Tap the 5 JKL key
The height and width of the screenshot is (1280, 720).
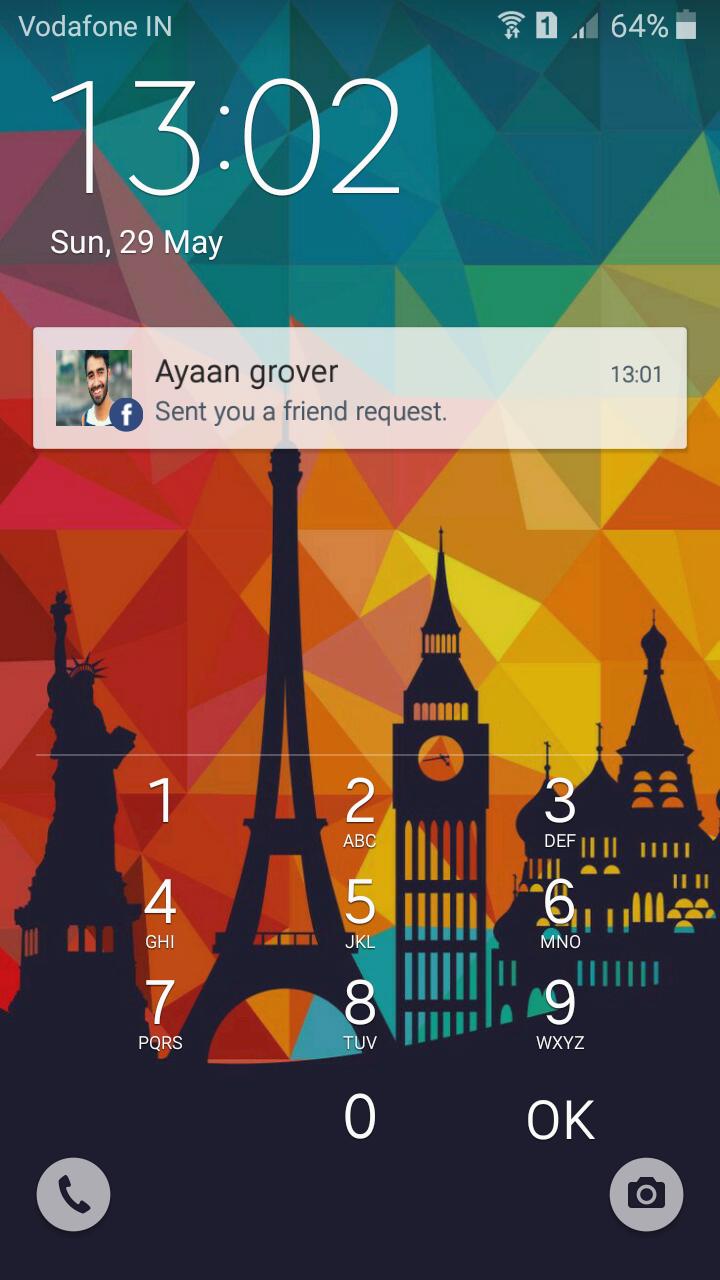[360, 912]
